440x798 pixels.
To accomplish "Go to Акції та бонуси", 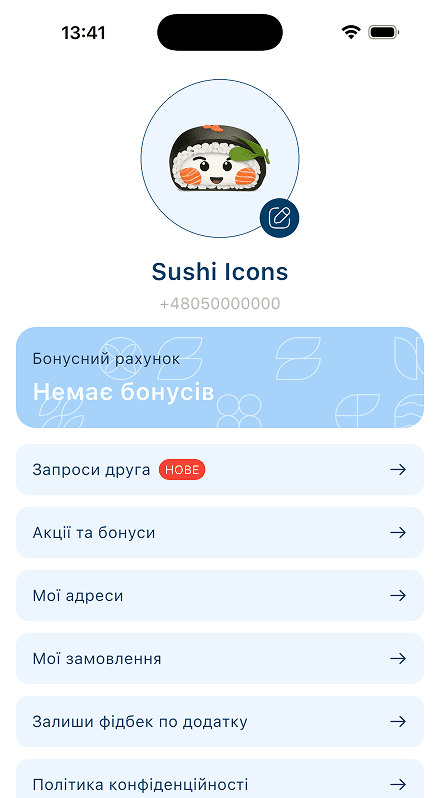I will [x=220, y=532].
